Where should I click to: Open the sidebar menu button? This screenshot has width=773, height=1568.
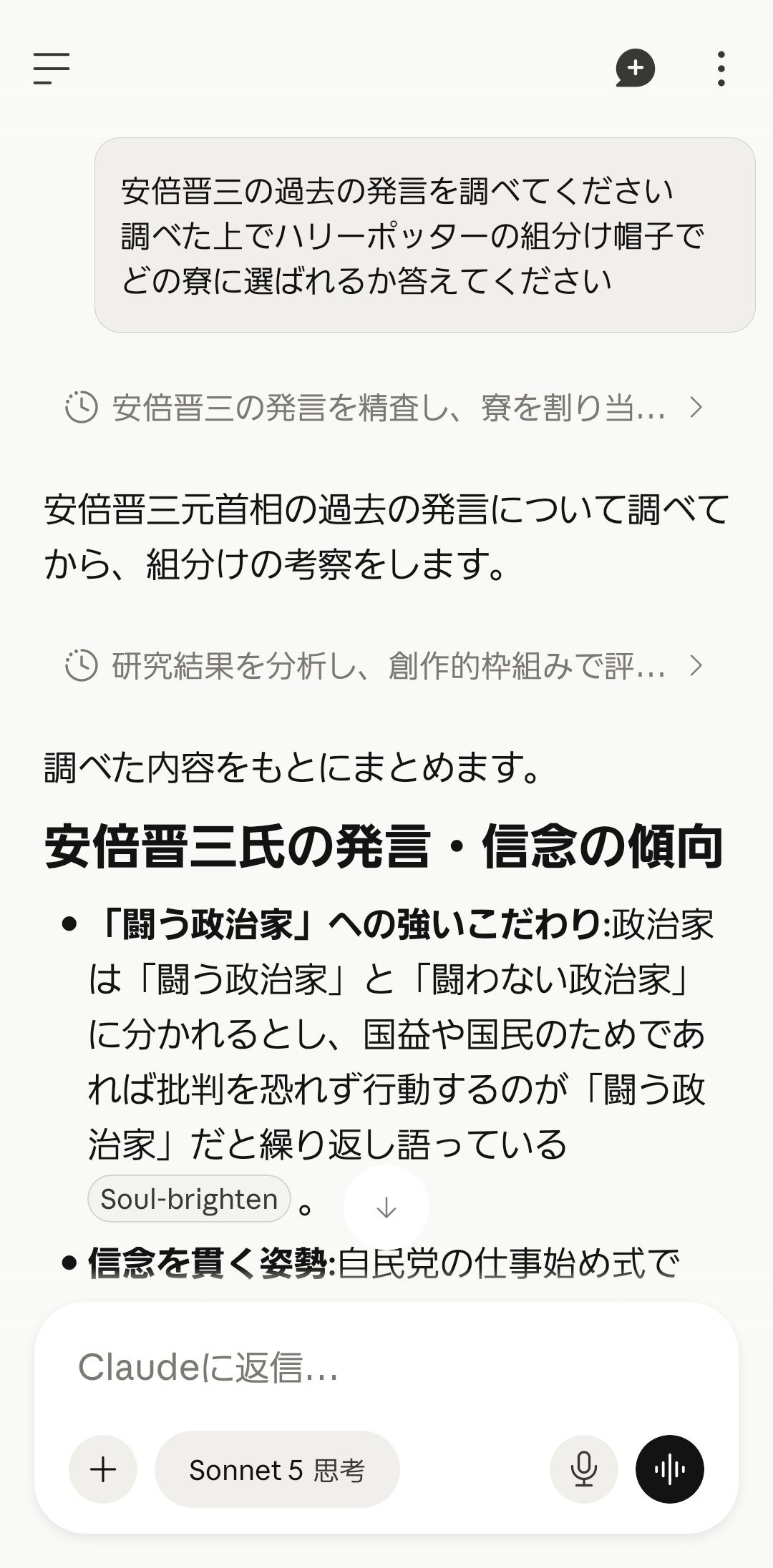pyautogui.click(x=52, y=69)
